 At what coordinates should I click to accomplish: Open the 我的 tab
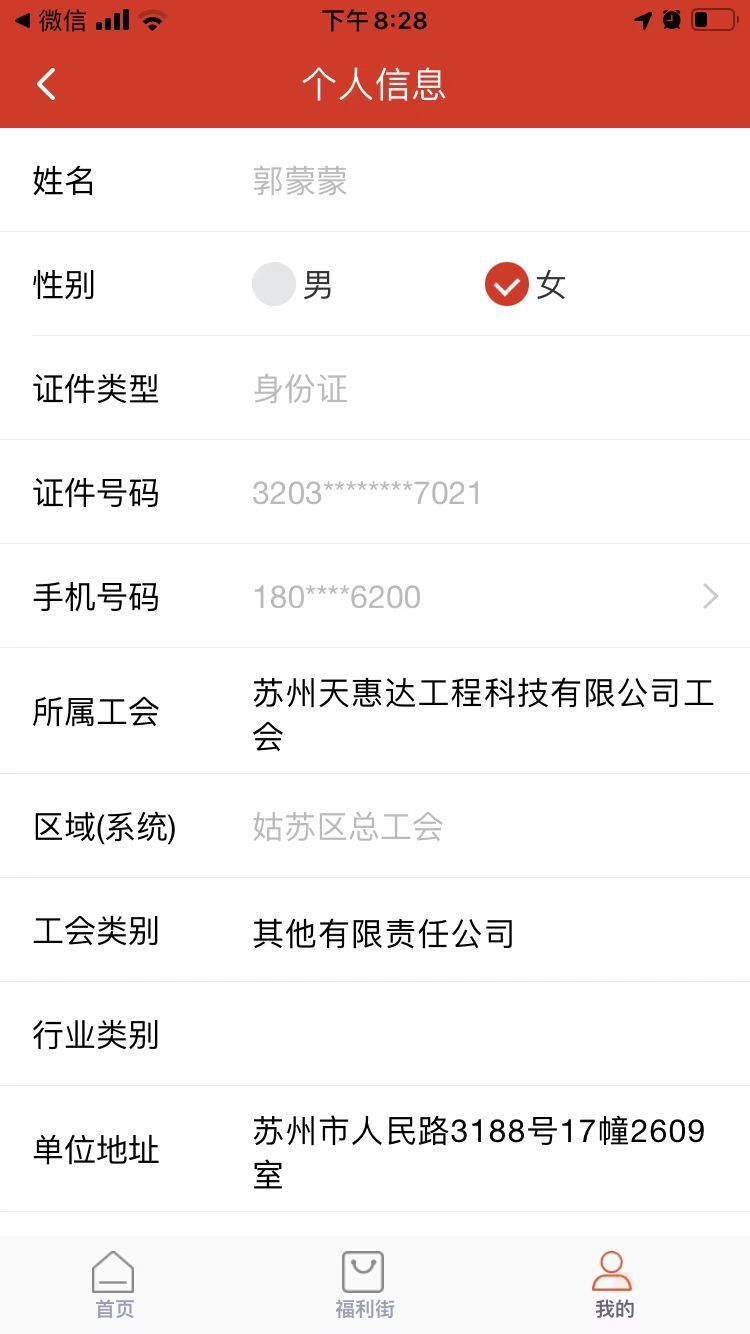tap(613, 1285)
